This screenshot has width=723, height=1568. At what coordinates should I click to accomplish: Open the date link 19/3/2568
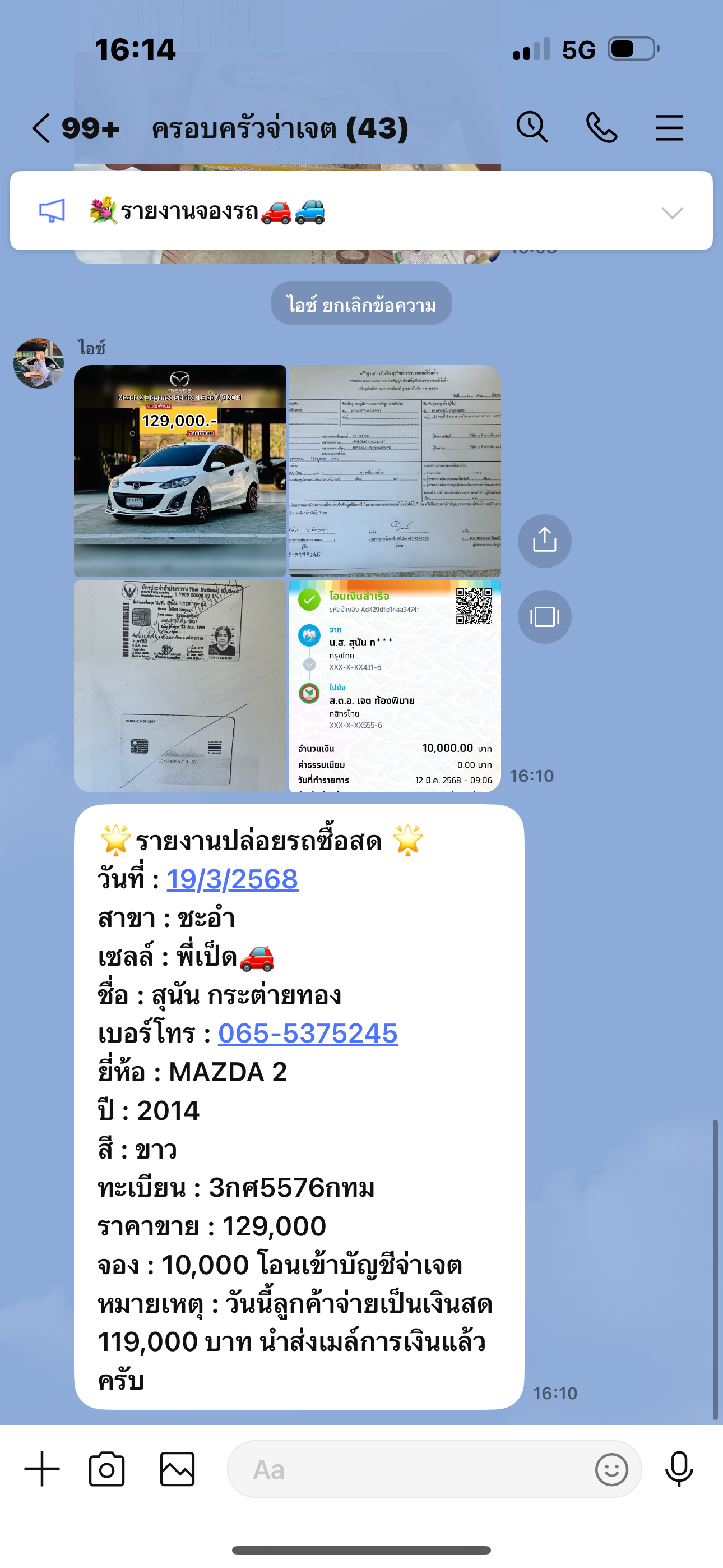[x=233, y=879]
